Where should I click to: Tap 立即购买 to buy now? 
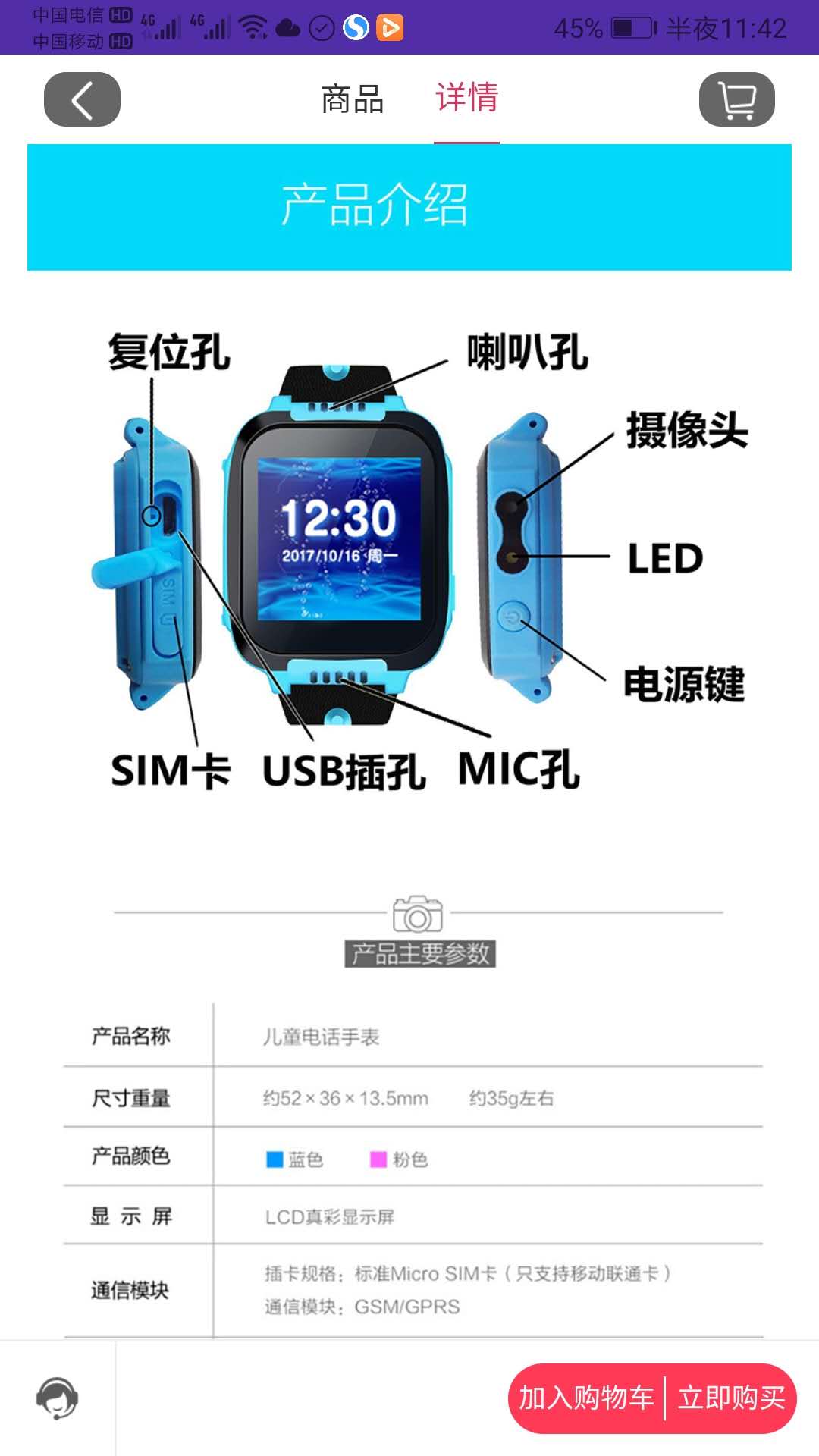pos(731,1398)
